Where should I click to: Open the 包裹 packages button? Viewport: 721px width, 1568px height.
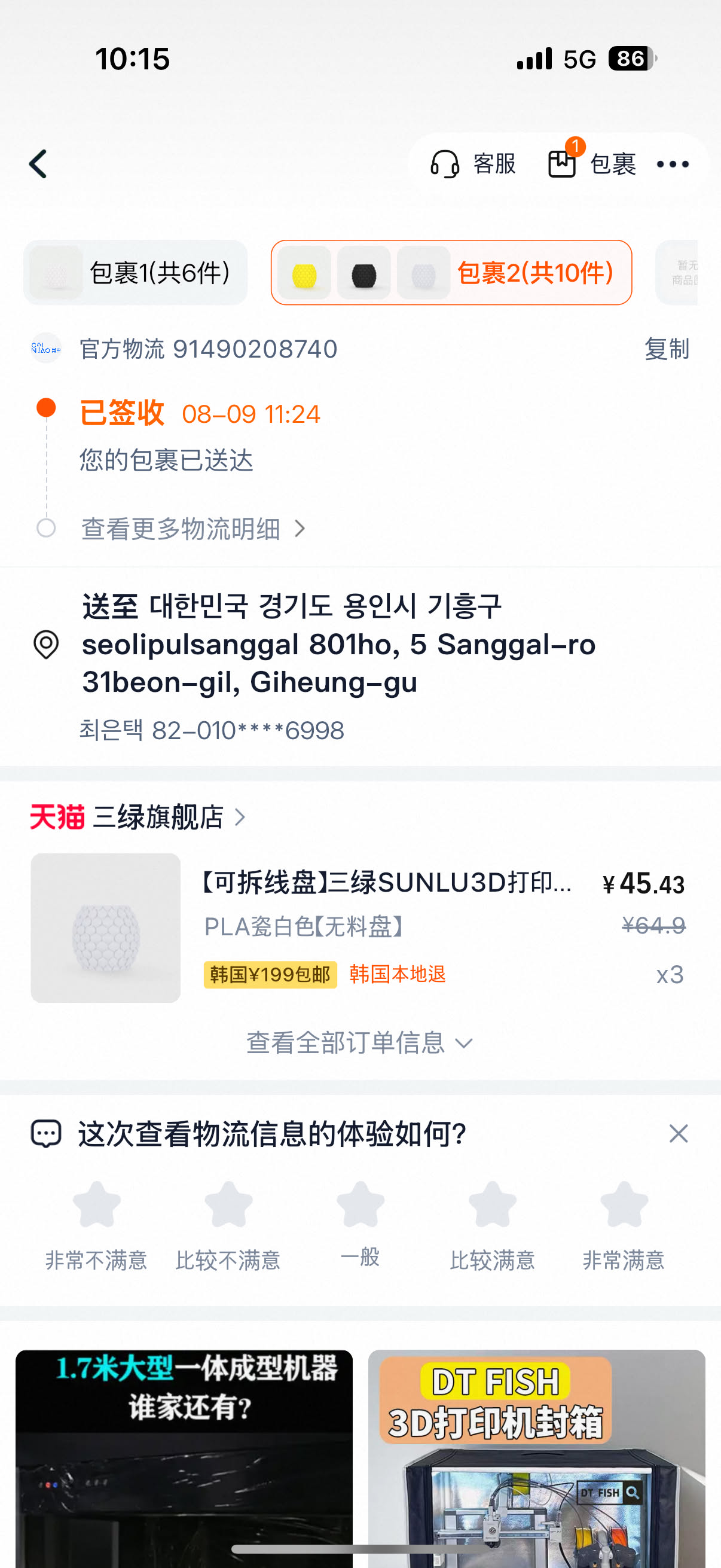[x=591, y=164]
